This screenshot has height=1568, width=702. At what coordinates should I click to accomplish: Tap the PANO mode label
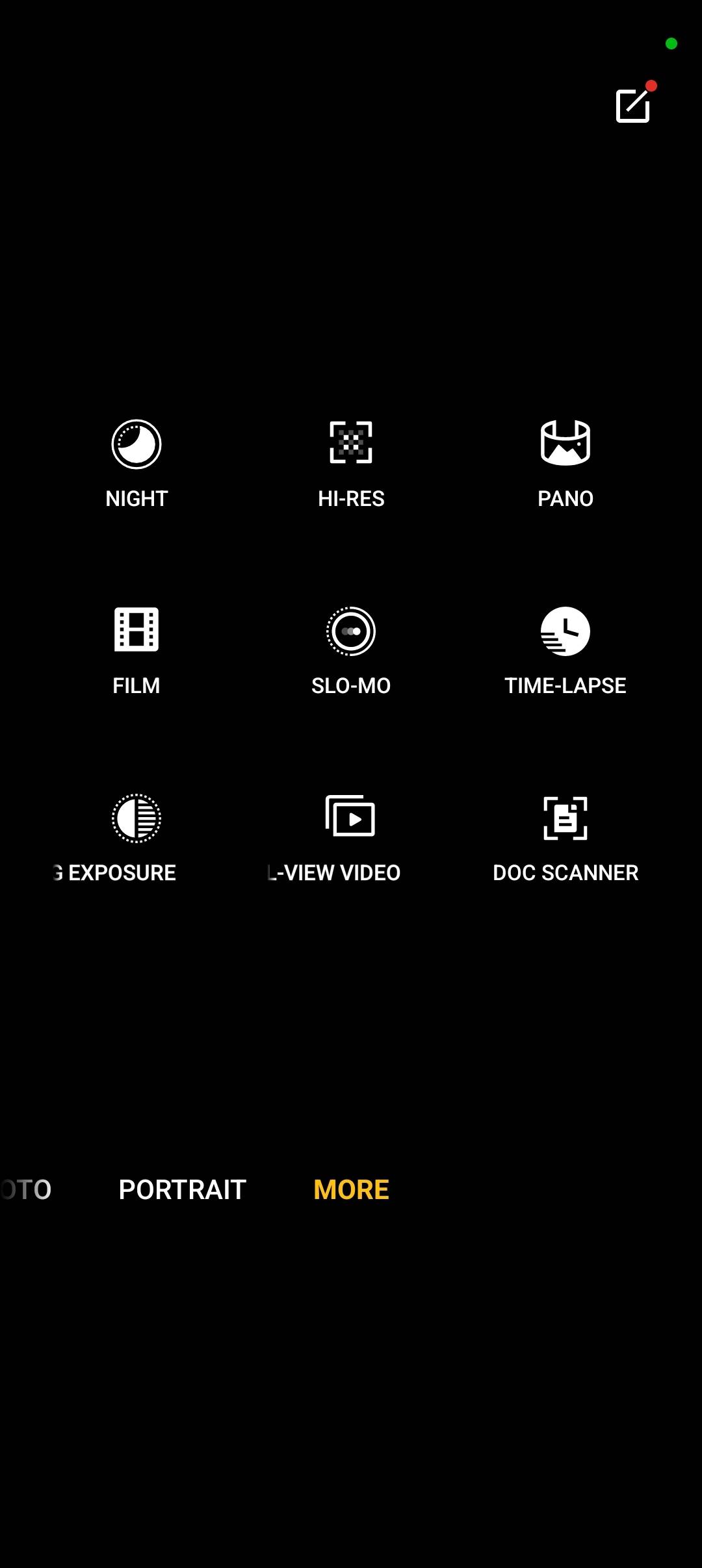[566, 498]
